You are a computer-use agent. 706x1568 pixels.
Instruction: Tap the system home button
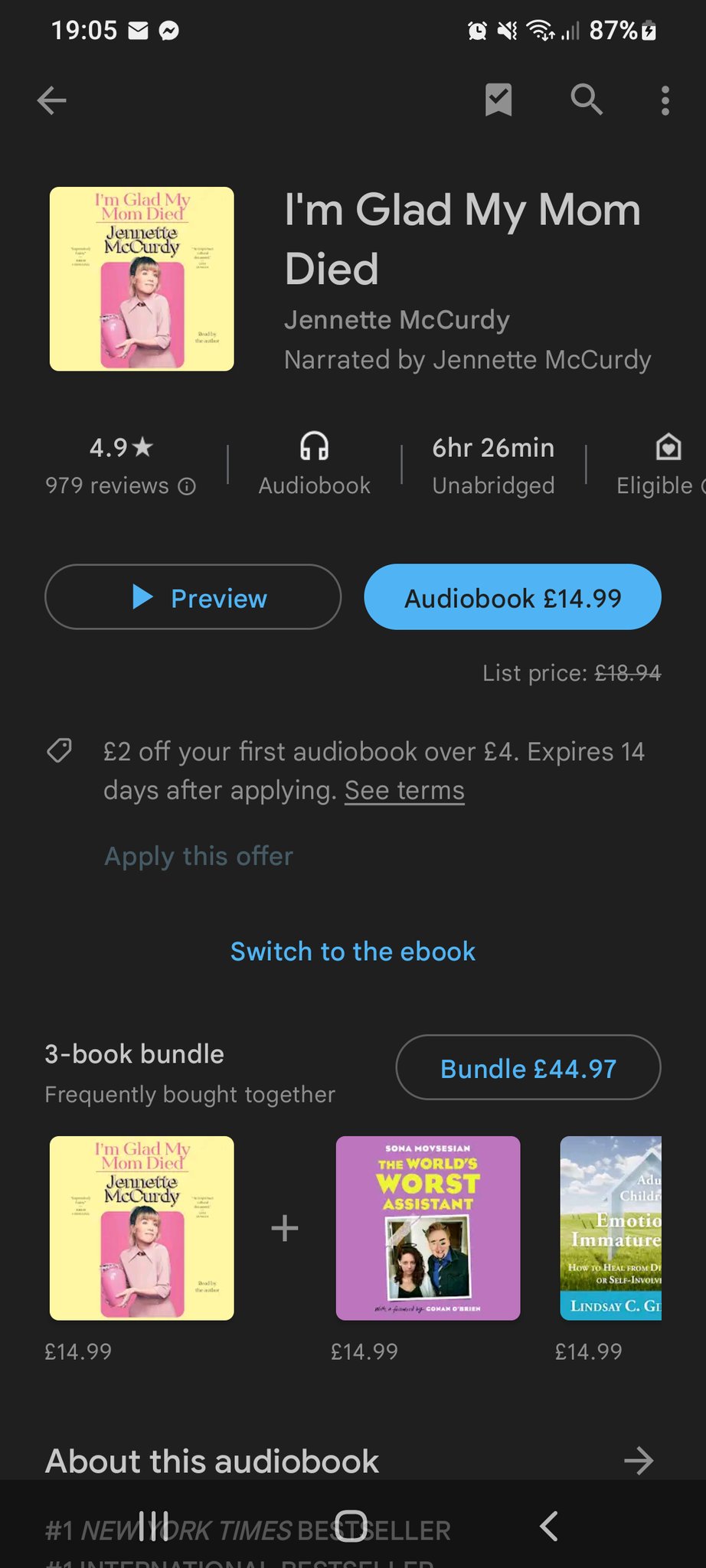pyautogui.click(x=351, y=1525)
